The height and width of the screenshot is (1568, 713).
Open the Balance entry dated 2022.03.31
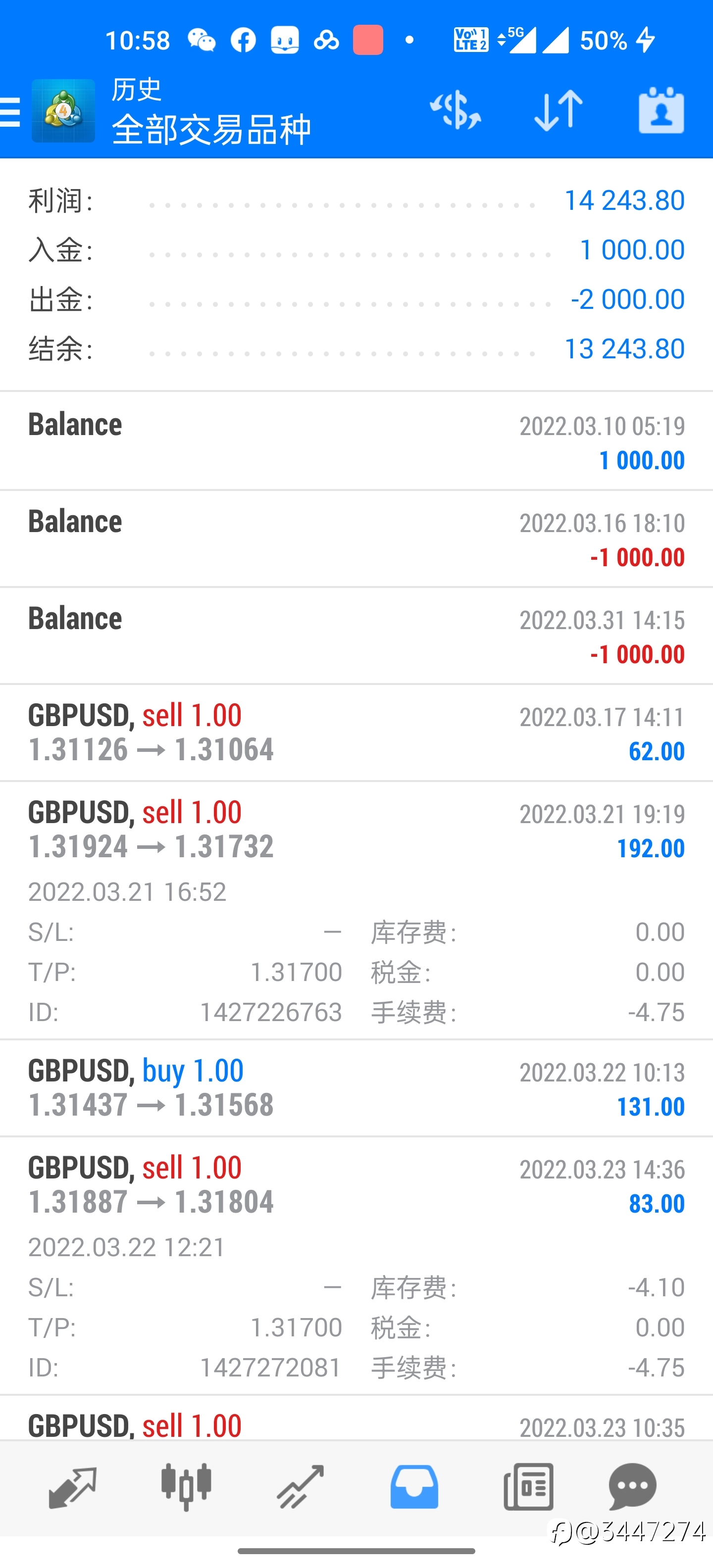click(356, 636)
